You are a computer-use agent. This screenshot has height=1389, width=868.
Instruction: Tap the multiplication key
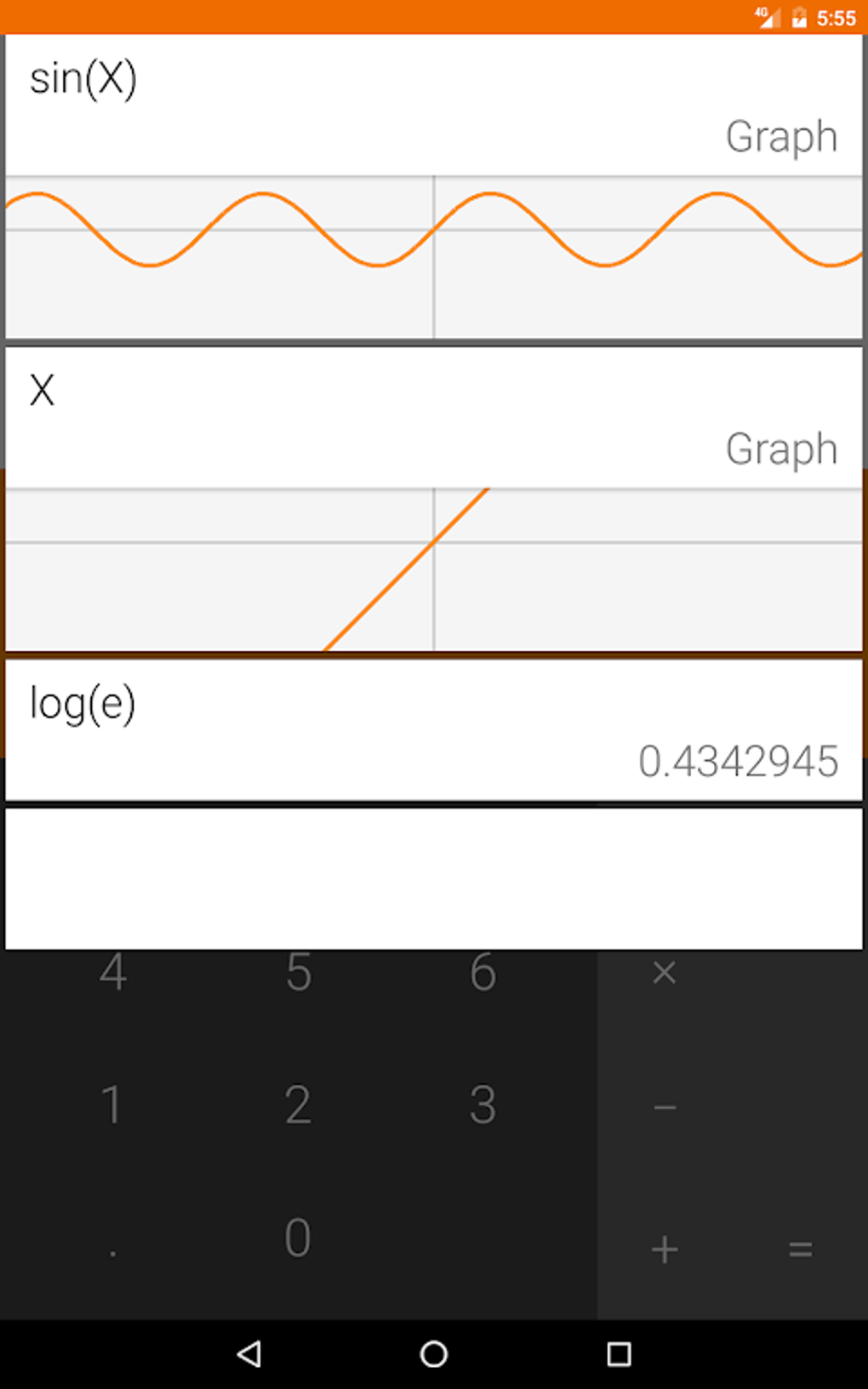665,972
